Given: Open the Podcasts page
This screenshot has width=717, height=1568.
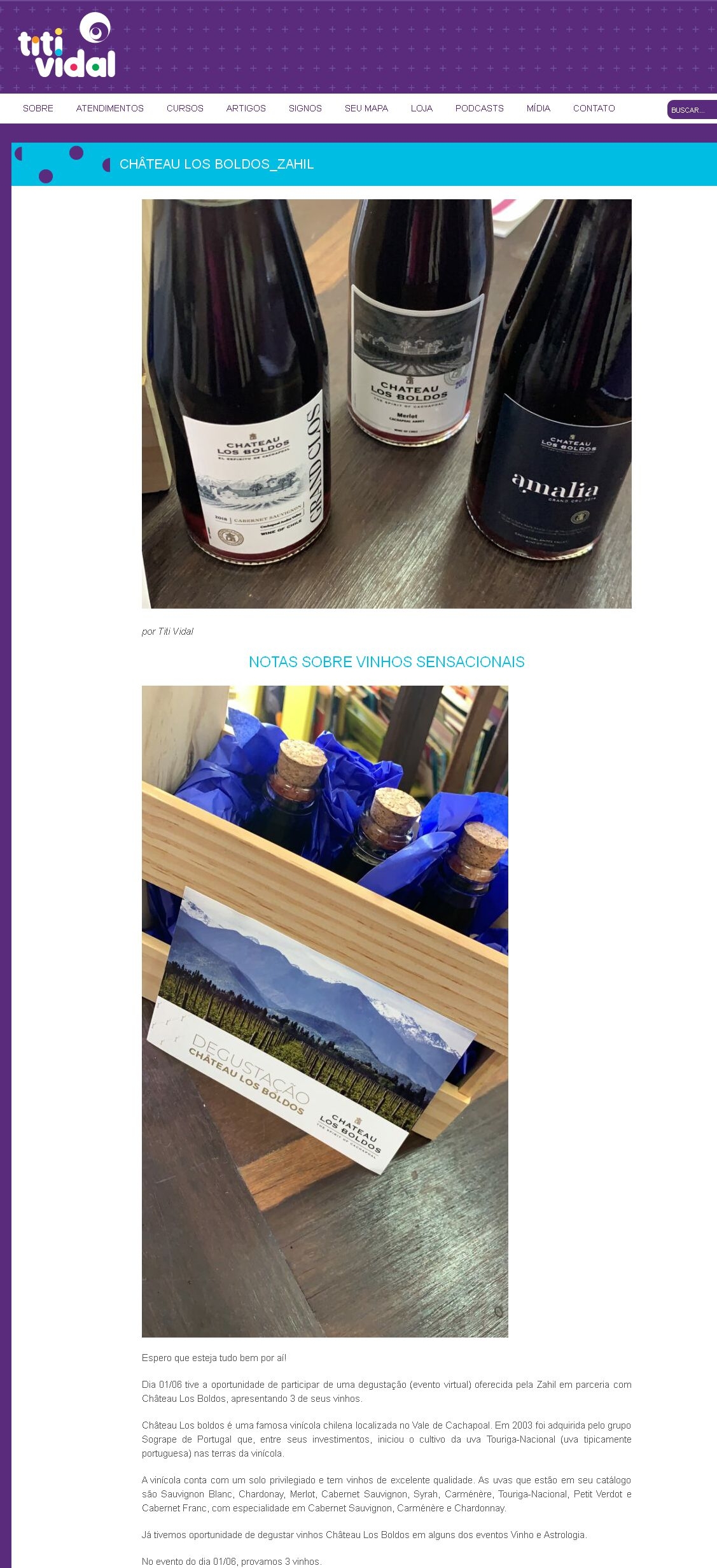Looking at the screenshot, I should tap(480, 108).
